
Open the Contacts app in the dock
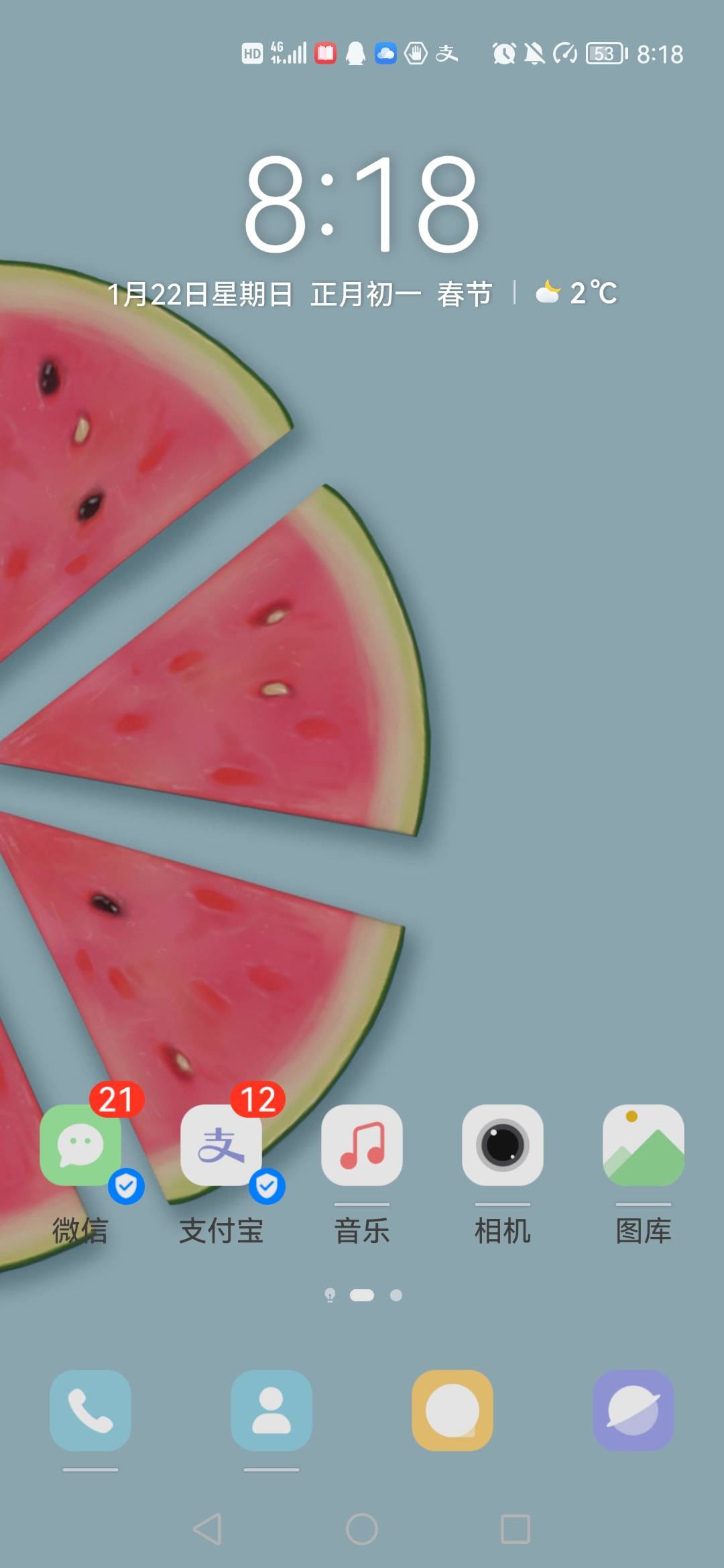(x=271, y=1411)
